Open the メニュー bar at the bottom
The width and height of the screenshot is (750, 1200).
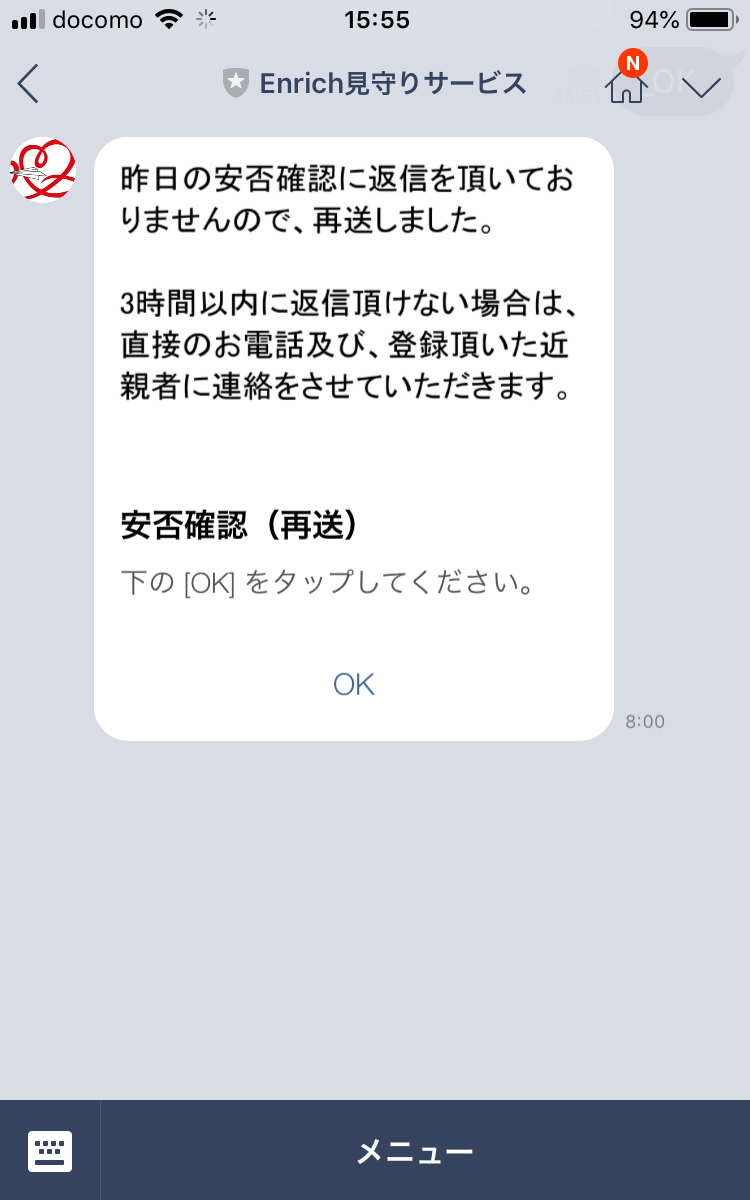(x=415, y=1150)
